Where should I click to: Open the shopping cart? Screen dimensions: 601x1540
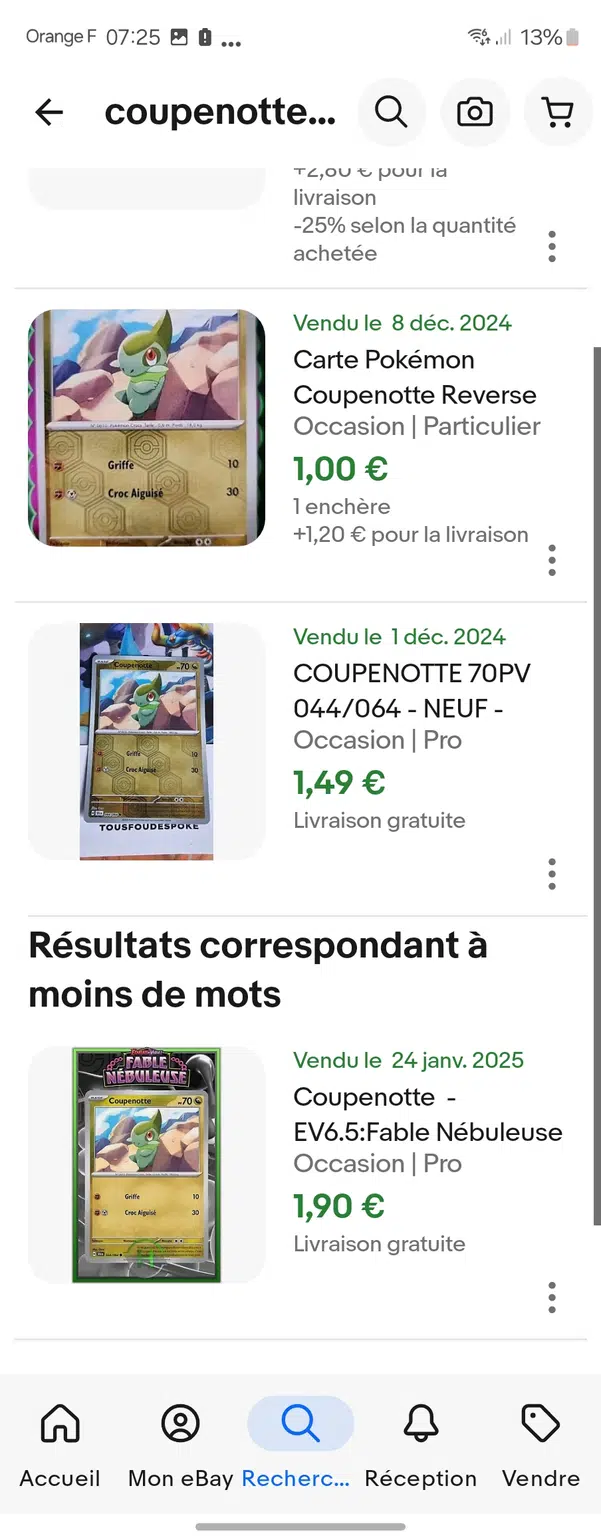(x=557, y=112)
